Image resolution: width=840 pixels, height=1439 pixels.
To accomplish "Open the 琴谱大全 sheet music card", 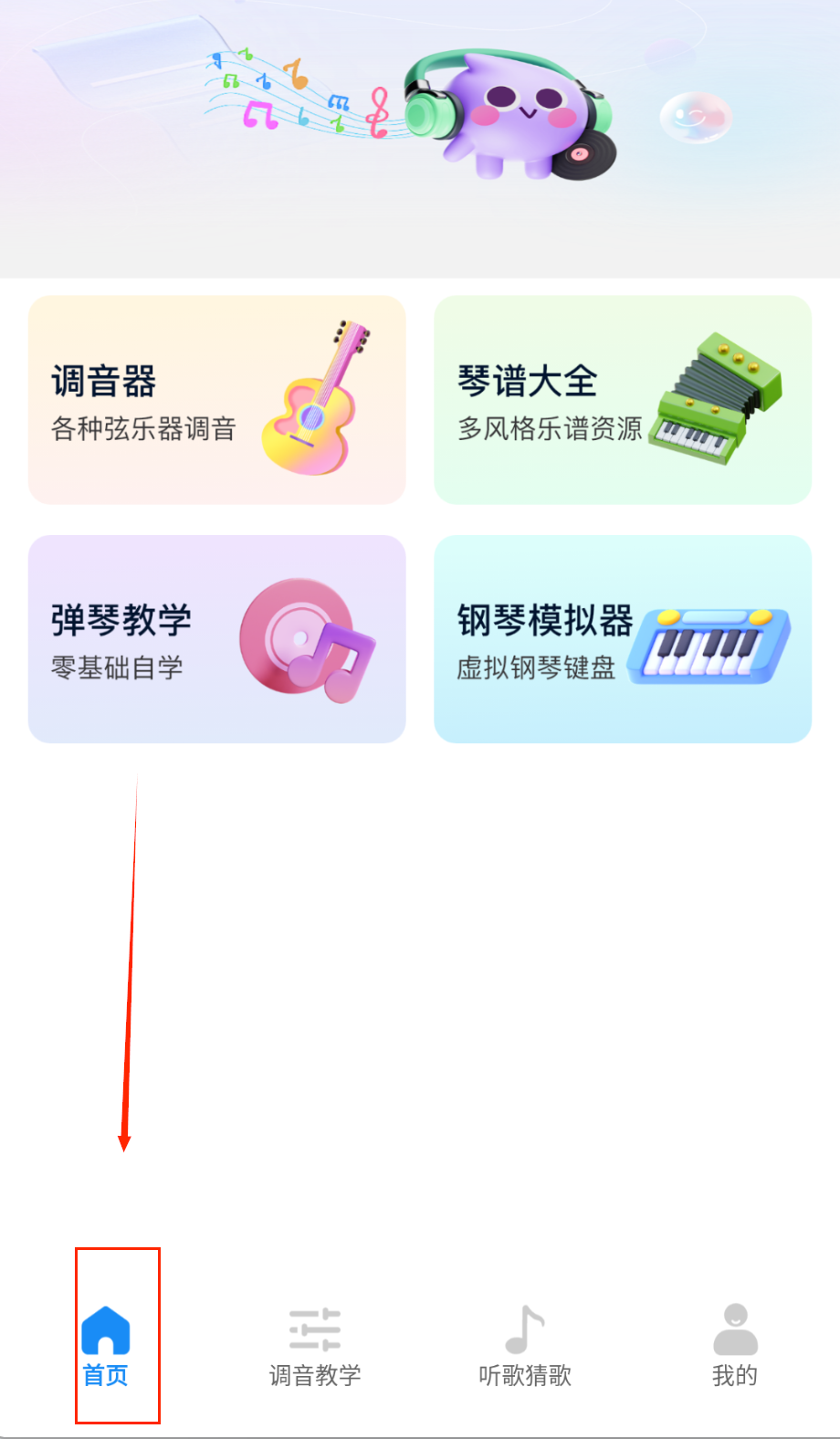I will point(623,400).
